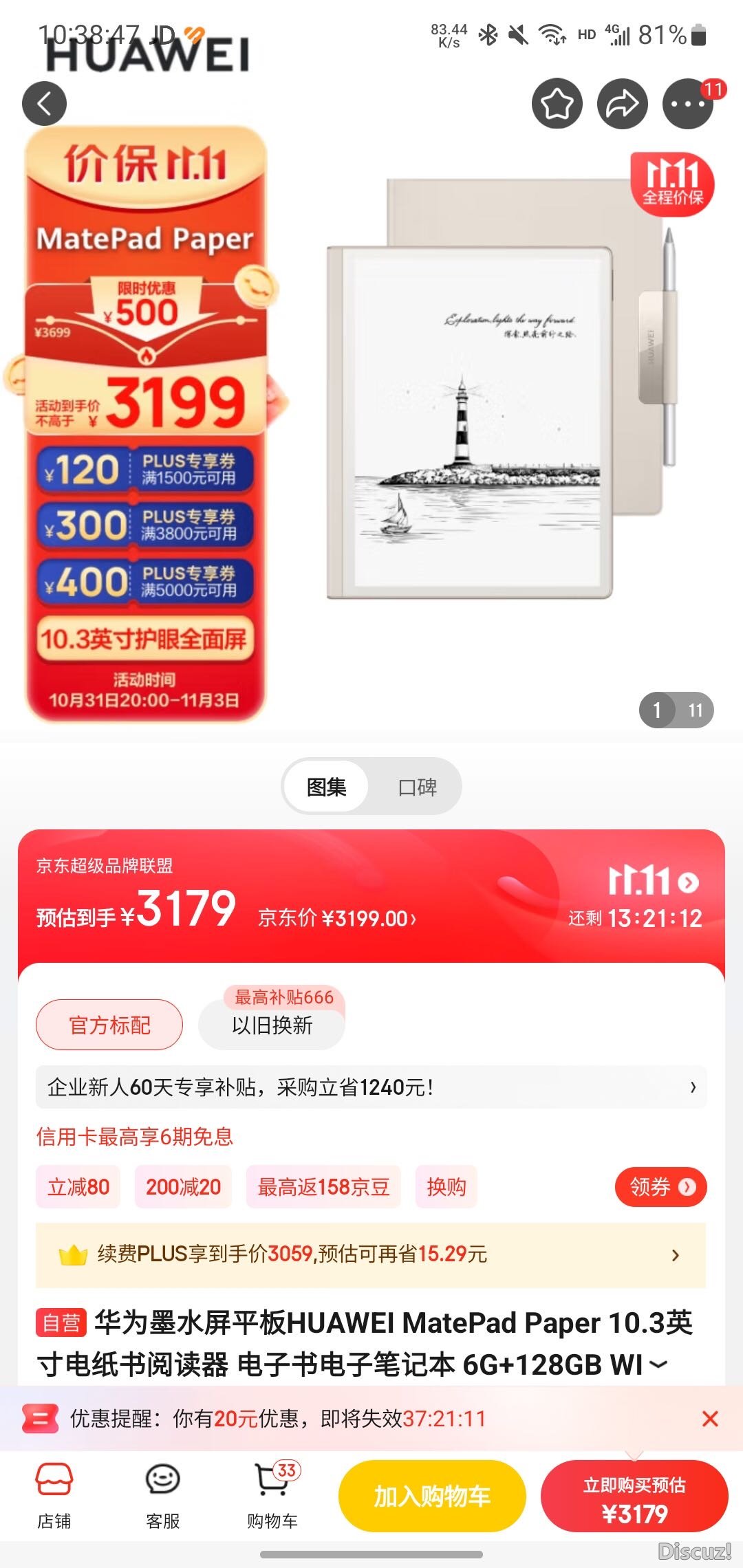
Task: Contact 客服 customer service
Action: click(163, 1495)
